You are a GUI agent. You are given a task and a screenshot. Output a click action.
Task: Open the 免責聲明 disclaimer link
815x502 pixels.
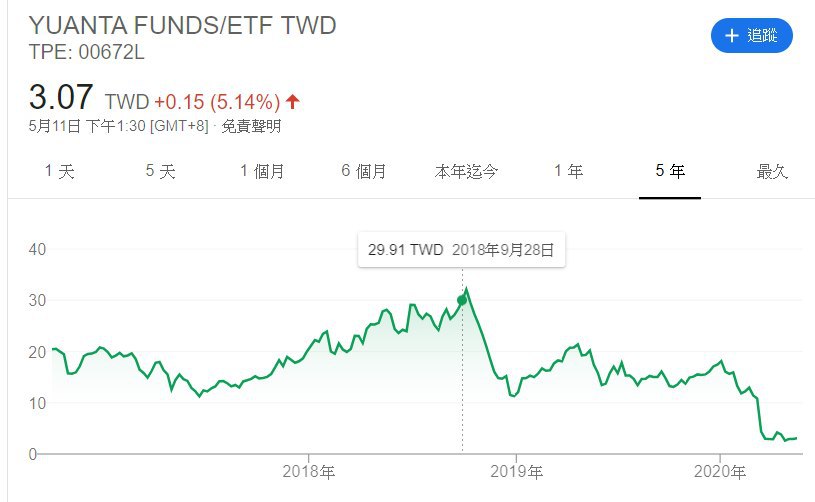(251, 126)
